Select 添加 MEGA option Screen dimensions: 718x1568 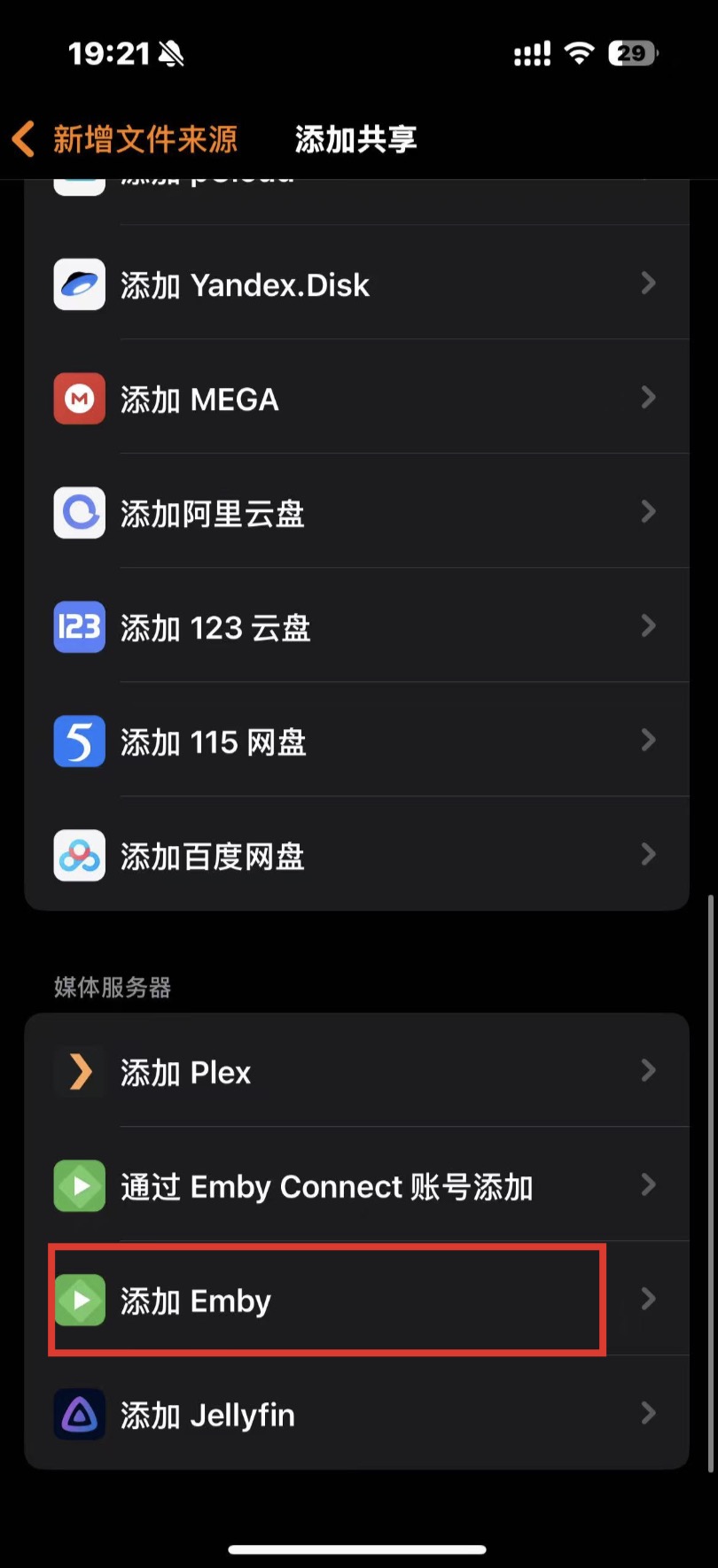[x=355, y=399]
